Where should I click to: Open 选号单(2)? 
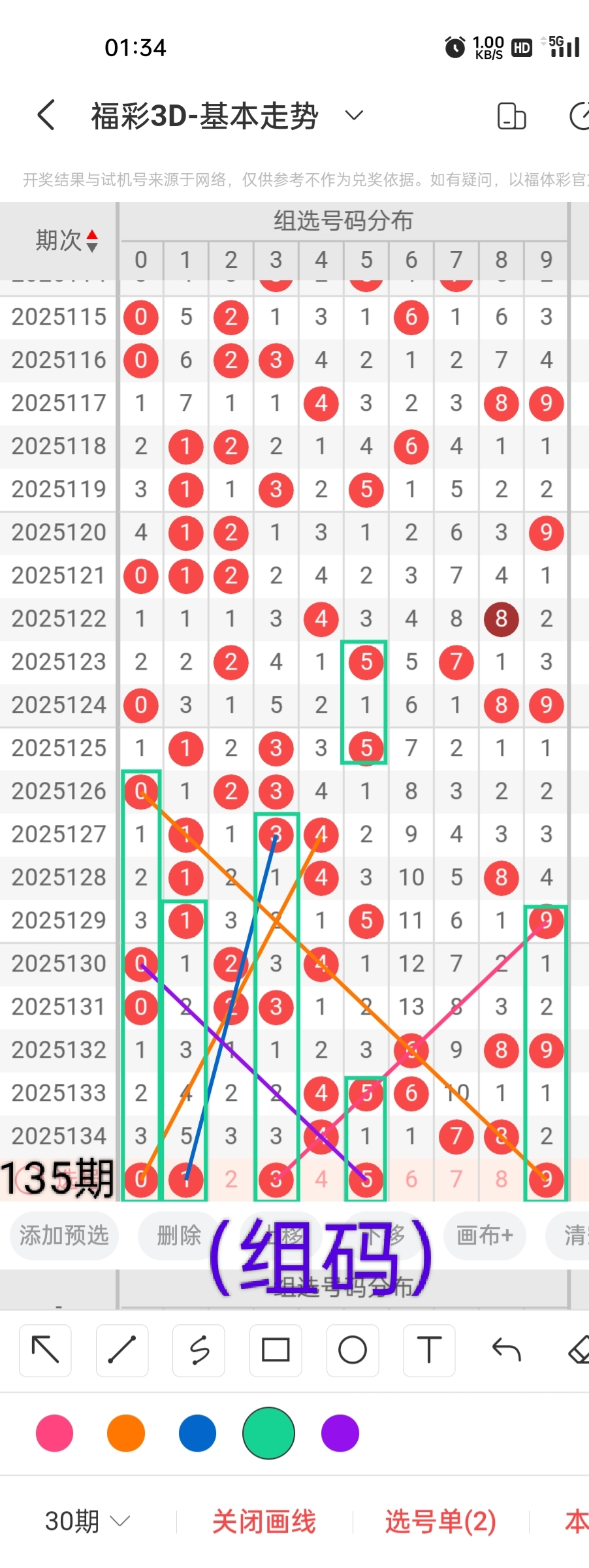[x=440, y=1522]
